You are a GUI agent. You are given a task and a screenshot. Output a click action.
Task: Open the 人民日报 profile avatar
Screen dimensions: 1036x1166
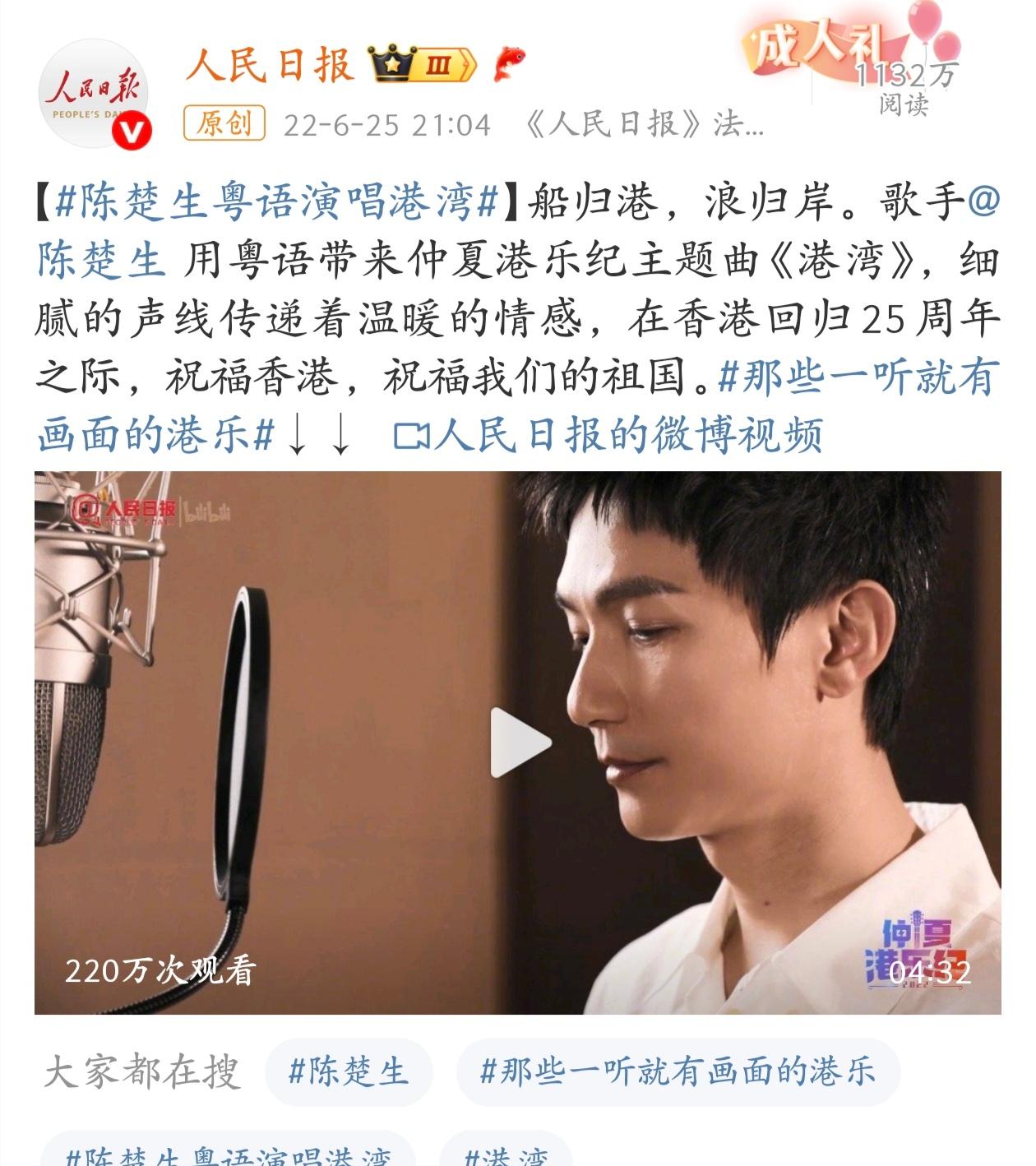94,94
